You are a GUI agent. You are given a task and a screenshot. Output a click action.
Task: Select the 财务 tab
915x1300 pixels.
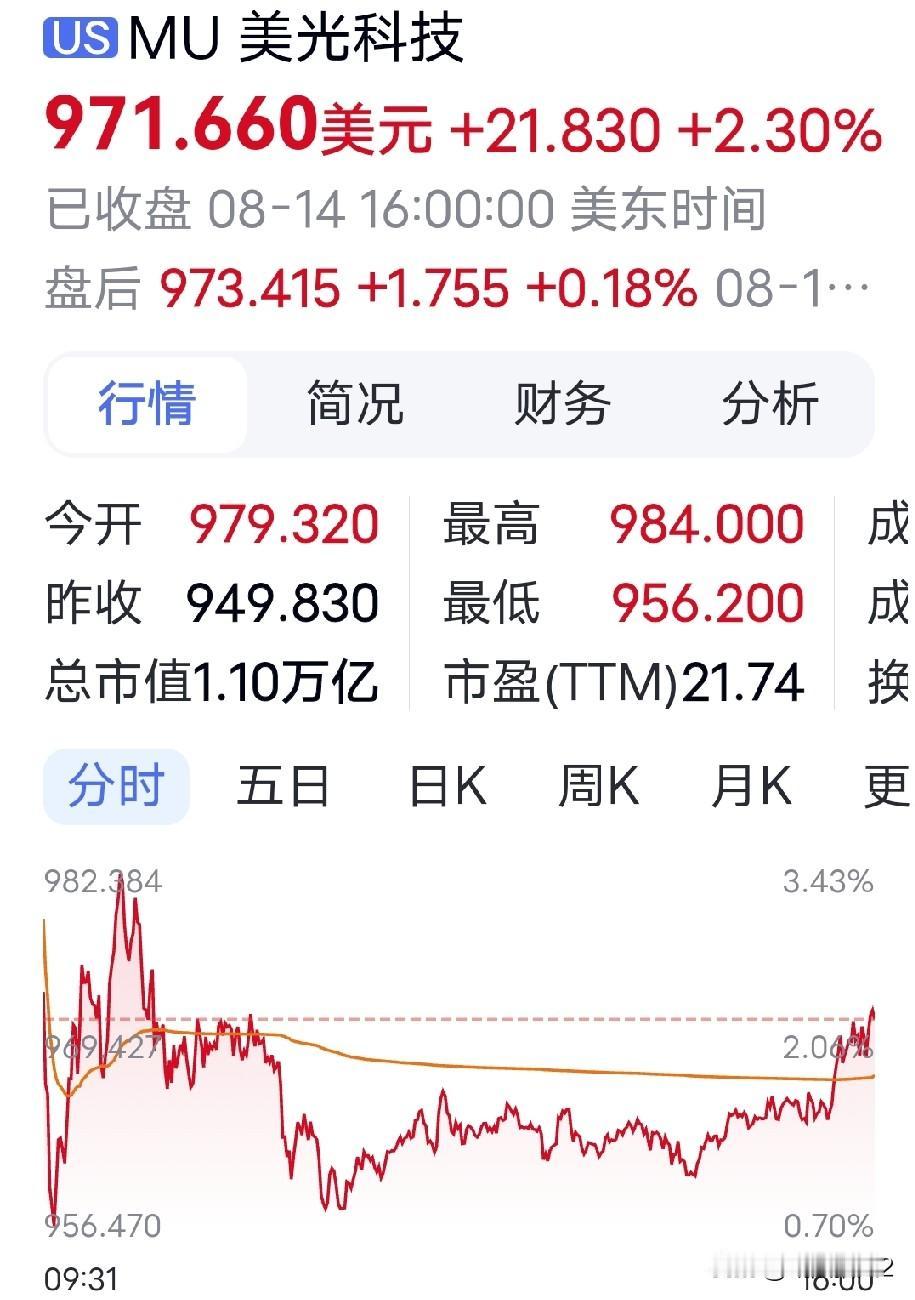562,404
